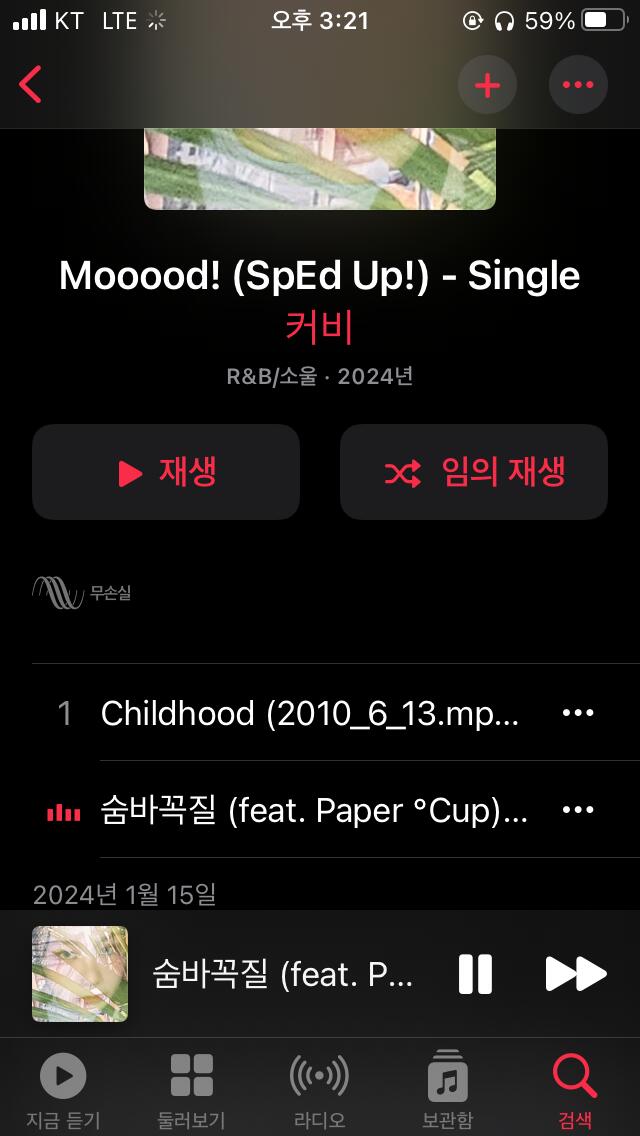The width and height of the screenshot is (640, 1136).
Task: Open the album overflow menu at top
Action: [x=578, y=85]
